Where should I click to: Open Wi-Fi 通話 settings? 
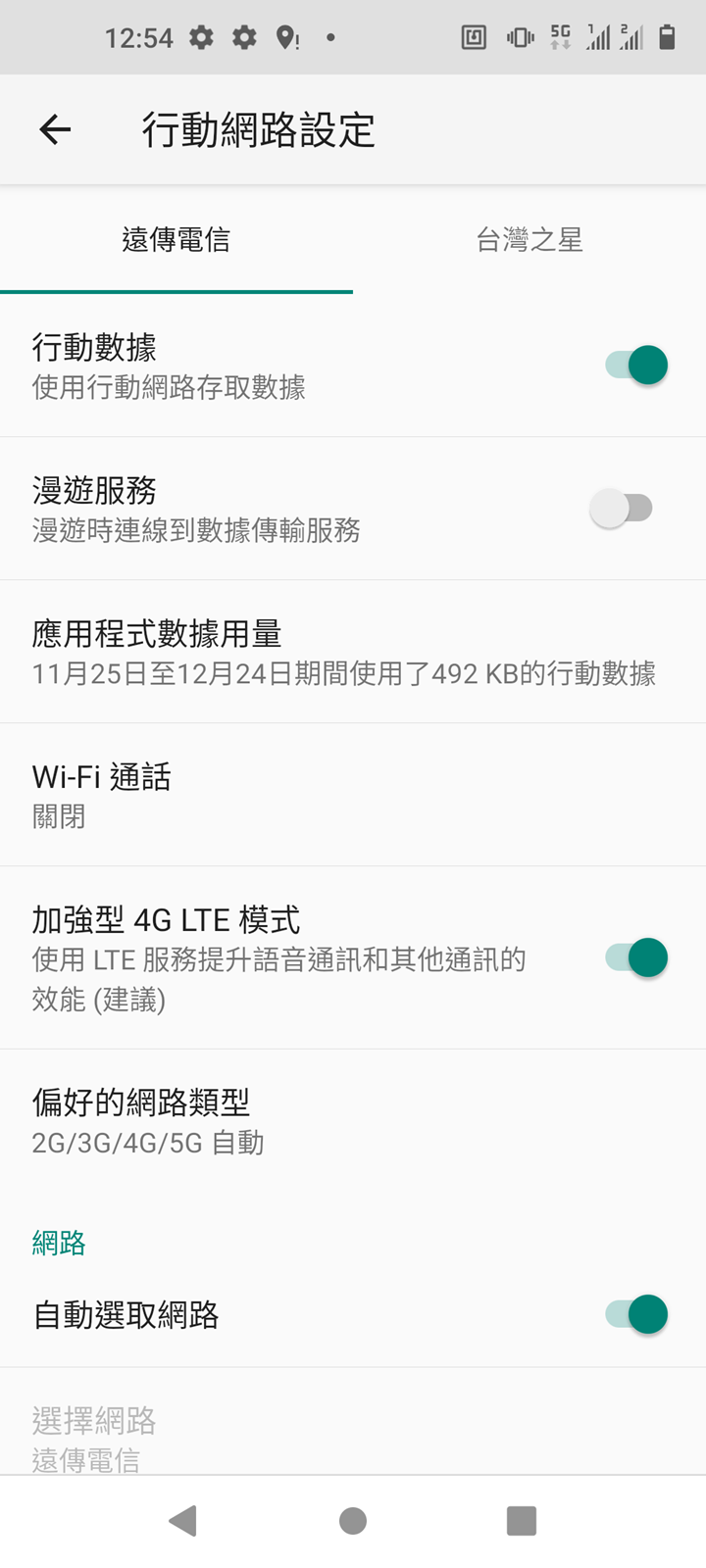[x=343, y=796]
